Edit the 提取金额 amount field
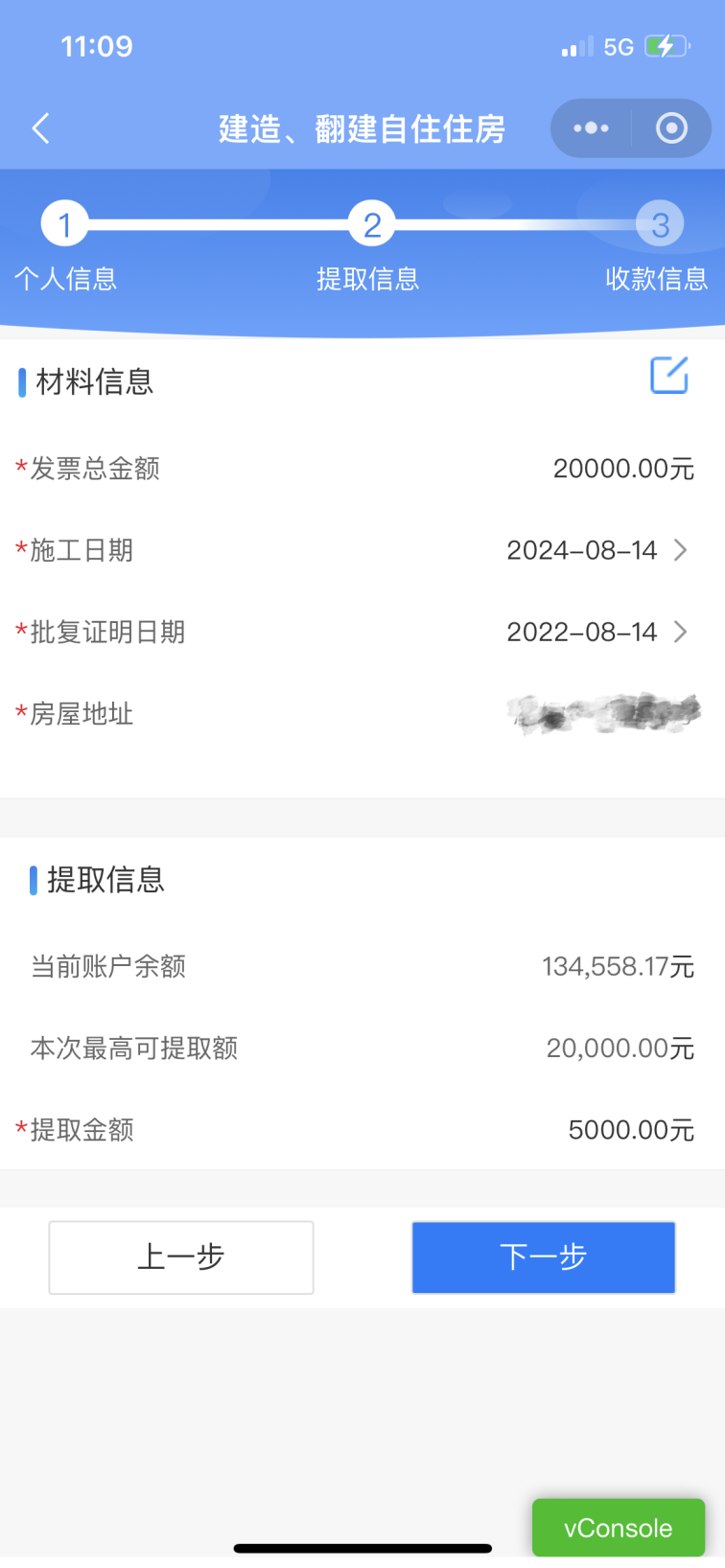 [x=362, y=1130]
